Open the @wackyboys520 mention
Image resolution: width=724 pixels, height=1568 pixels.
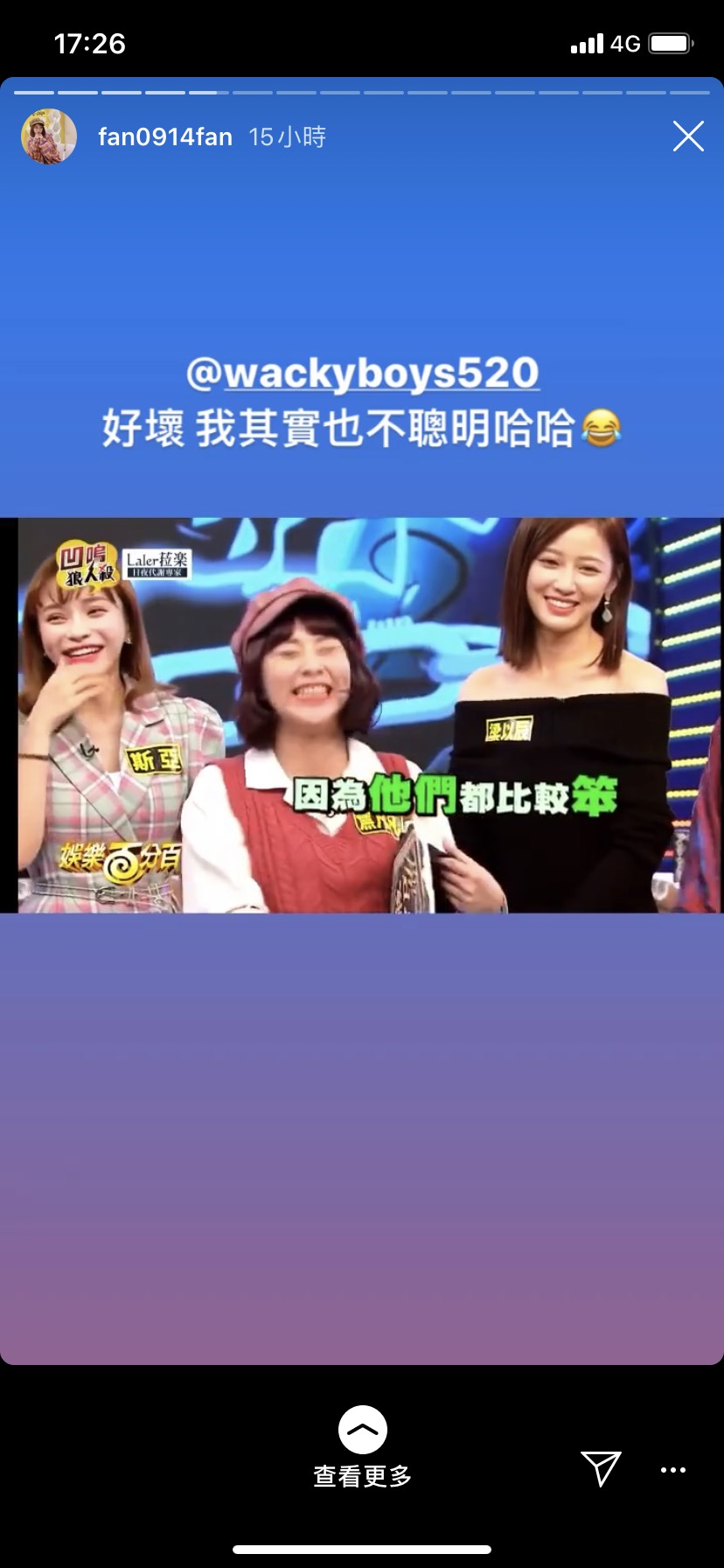point(363,374)
